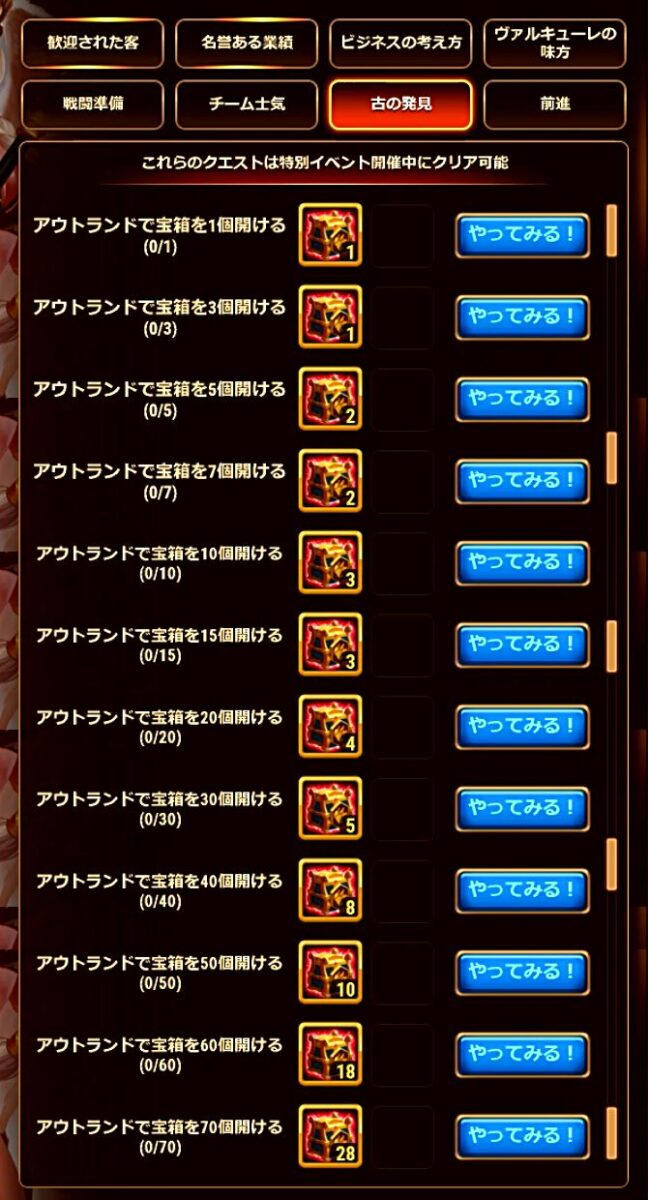View the 10-chest reward on the 50-chest quest
Image resolution: width=648 pixels, height=1200 pixels.
330,973
